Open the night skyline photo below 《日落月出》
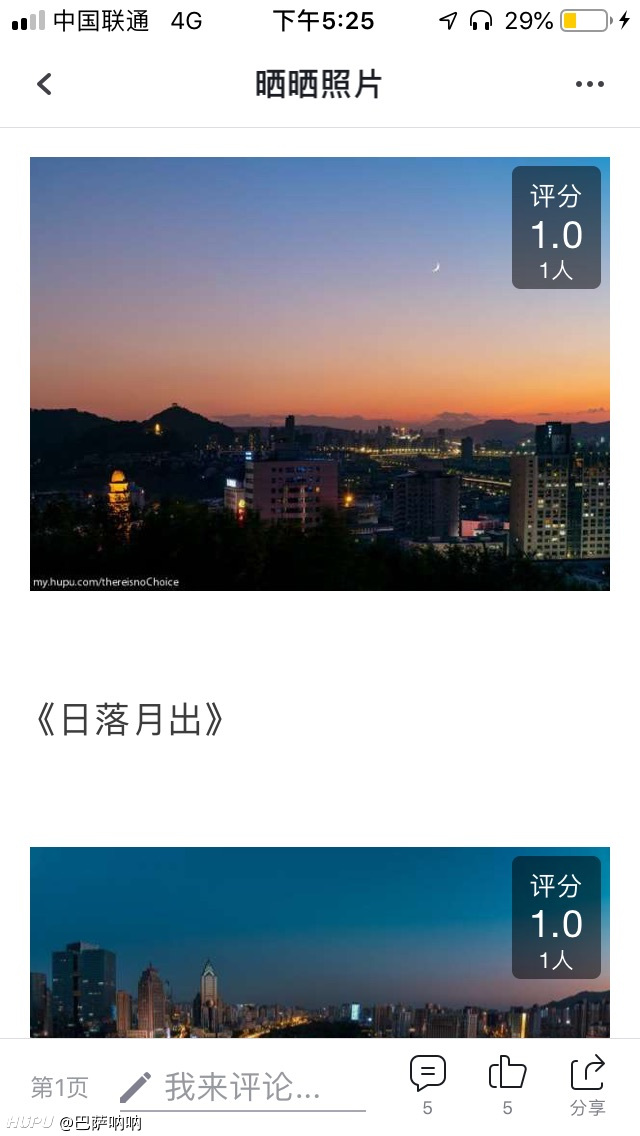This screenshot has height=1136, width=640. click(320, 942)
